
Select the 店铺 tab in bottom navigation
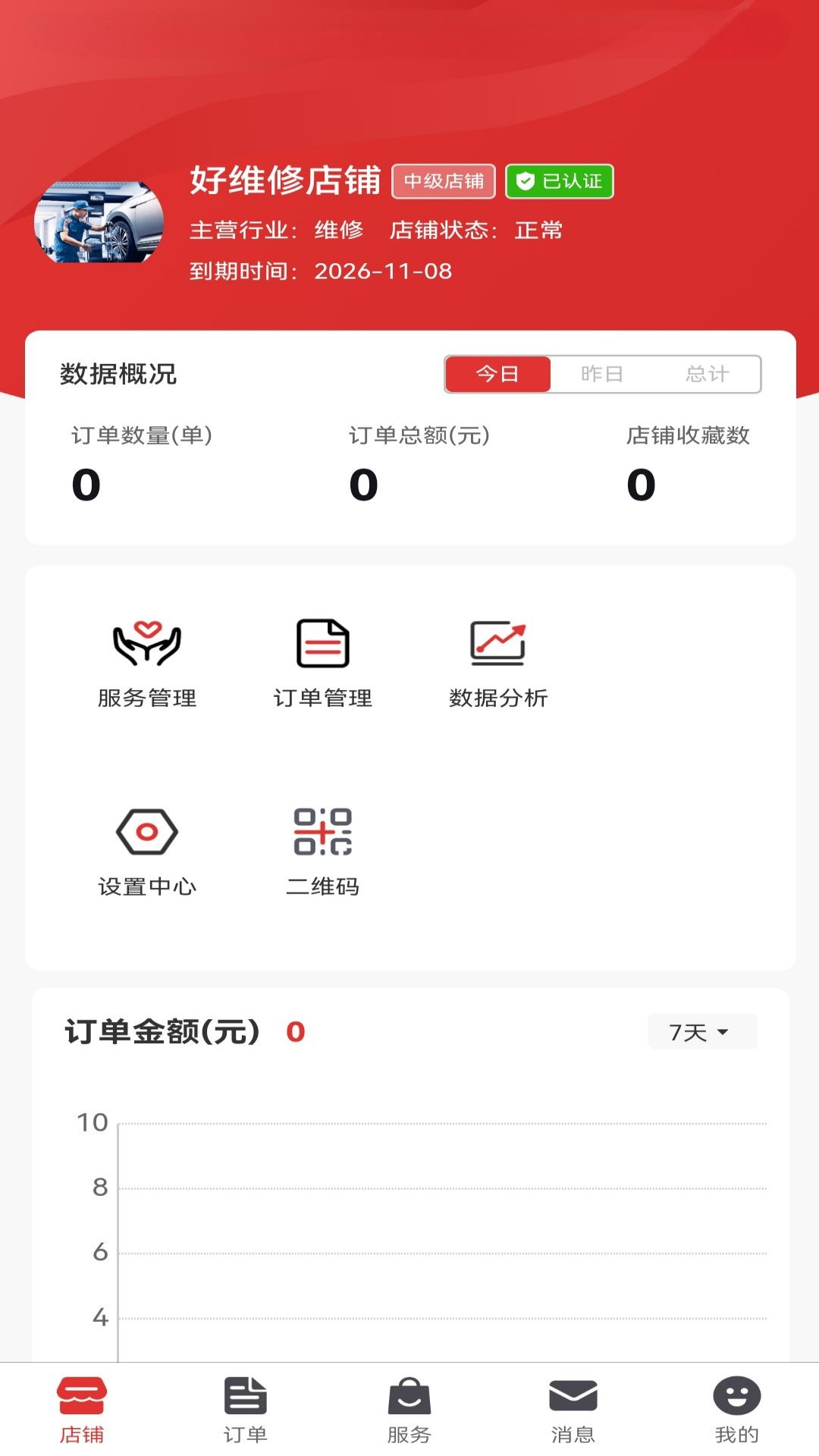82,1410
